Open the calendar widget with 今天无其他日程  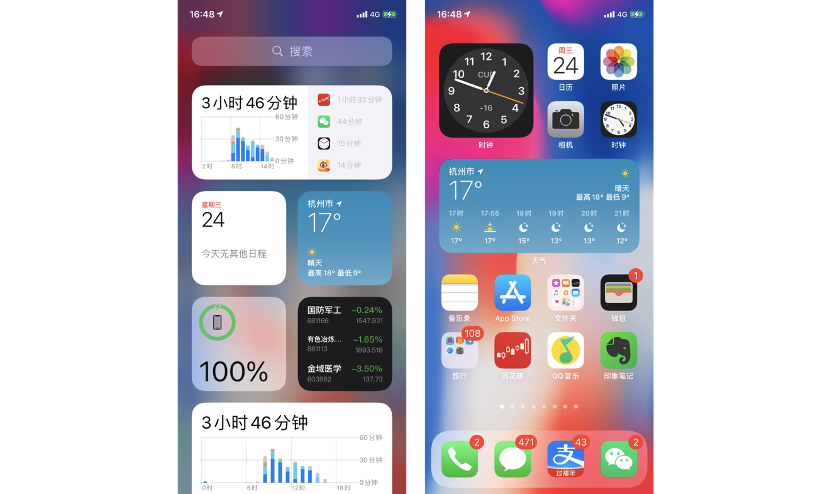tap(239, 238)
